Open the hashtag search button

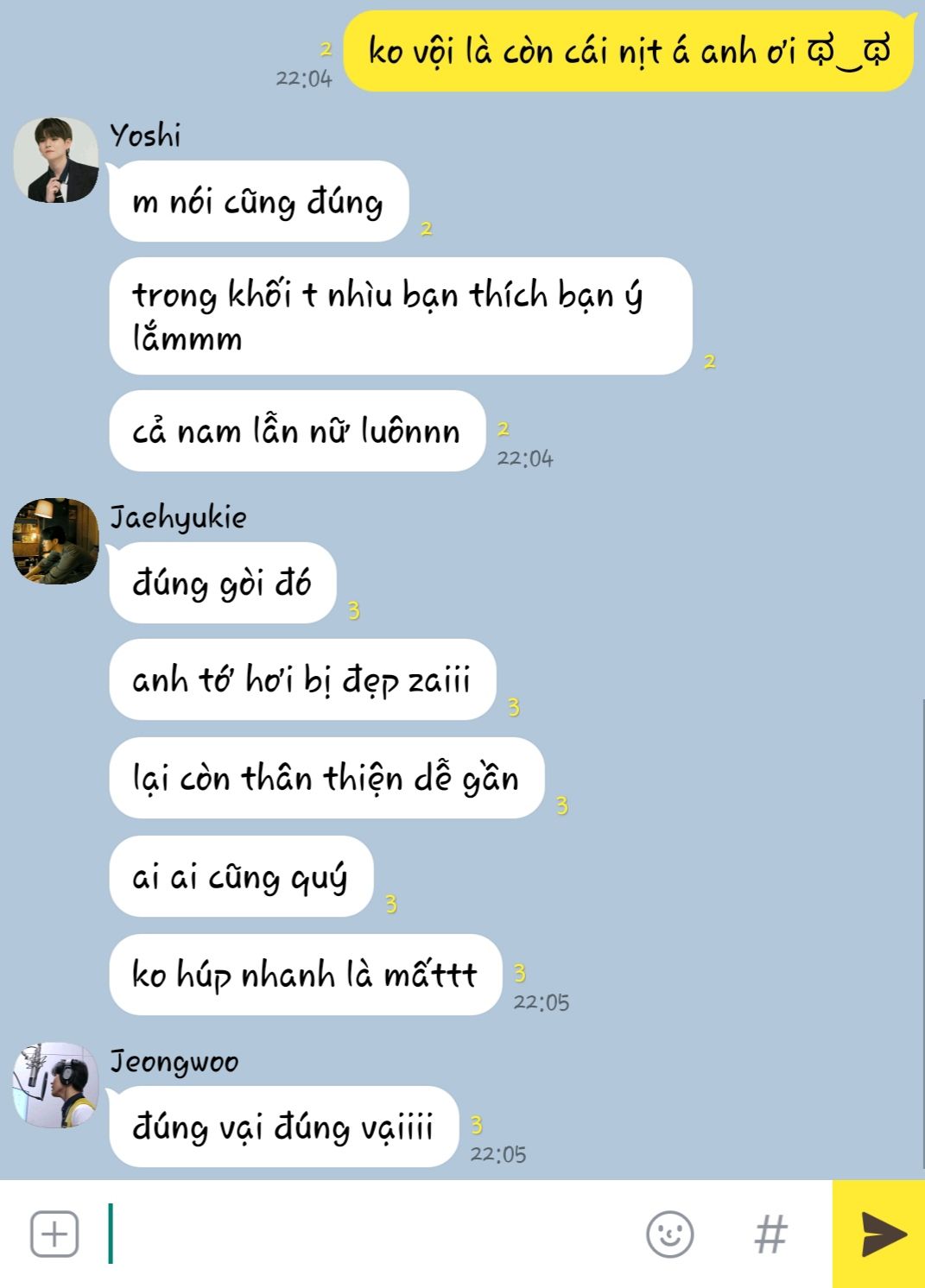click(770, 1234)
